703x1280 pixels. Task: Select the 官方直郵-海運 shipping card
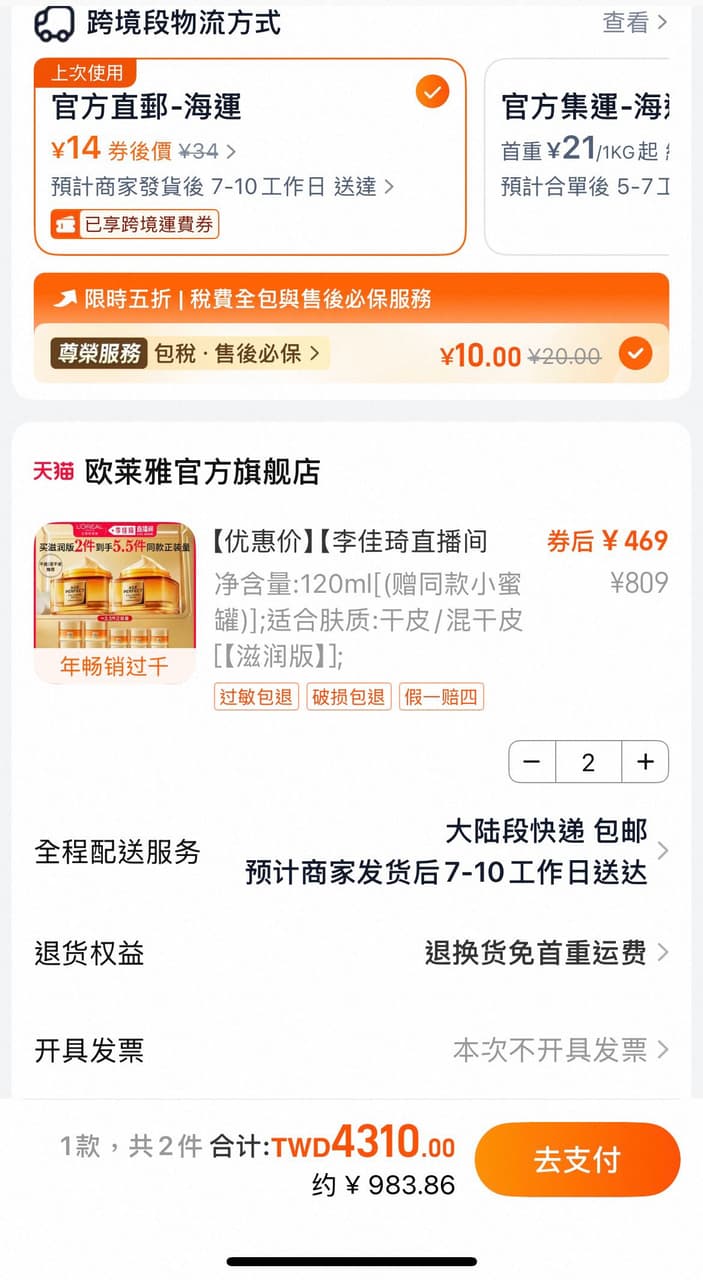(x=250, y=156)
